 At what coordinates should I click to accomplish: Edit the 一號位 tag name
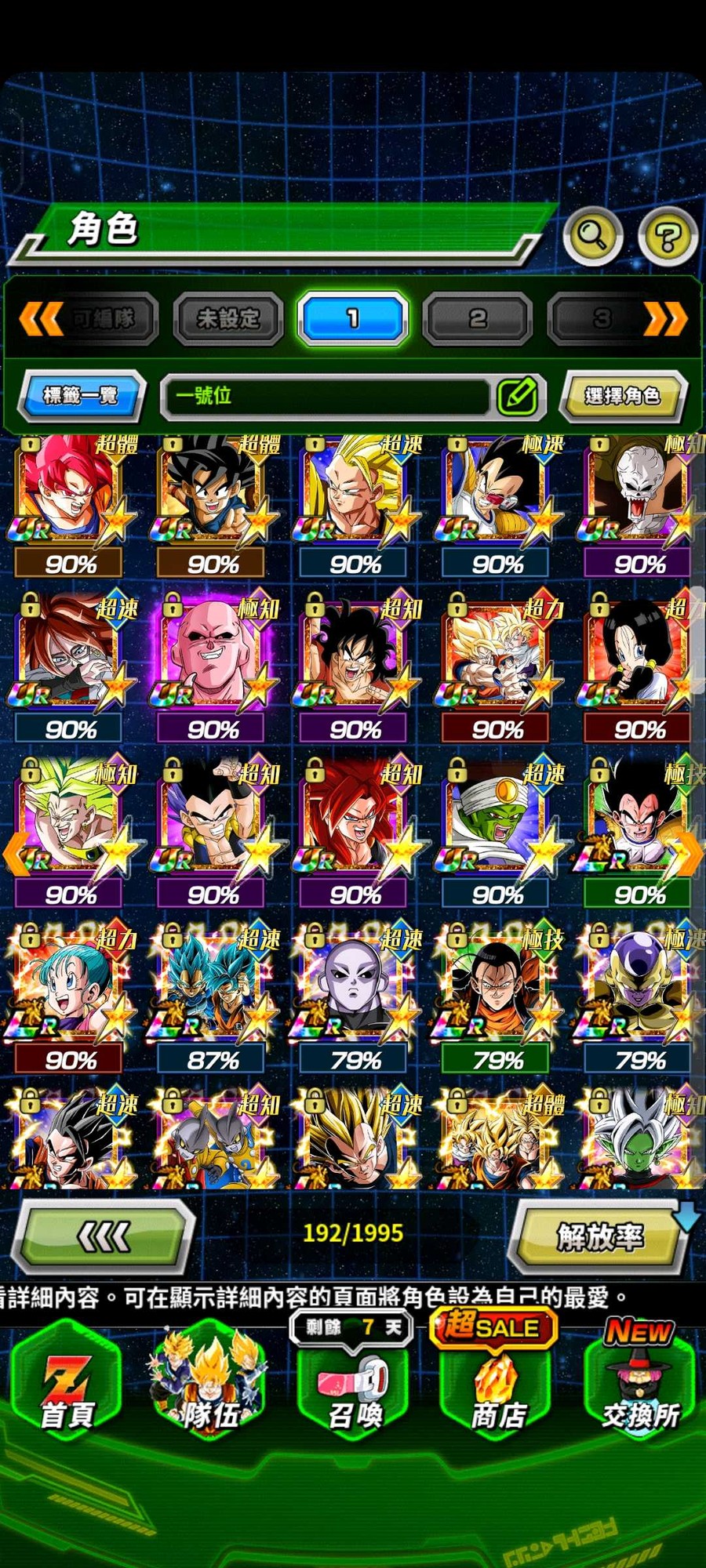click(x=517, y=396)
